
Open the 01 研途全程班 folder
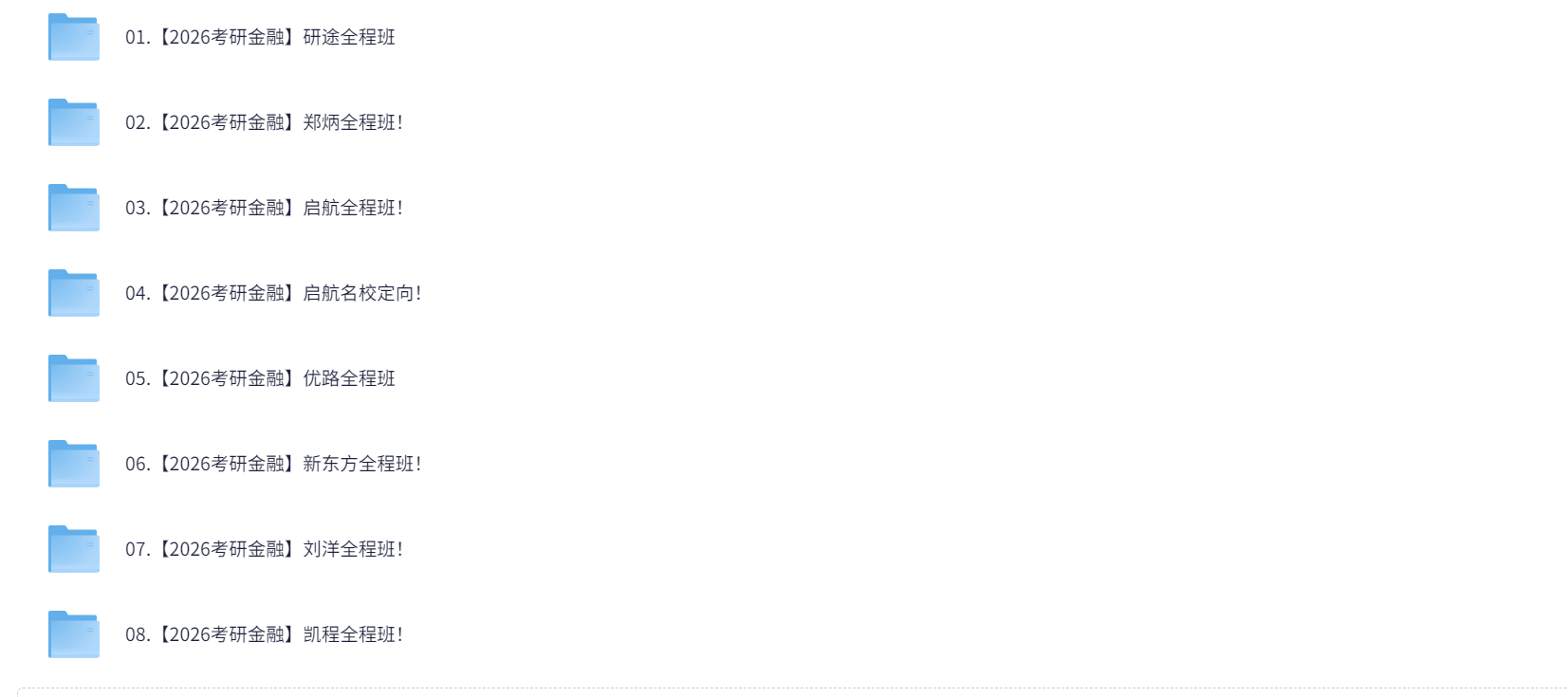tap(259, 37)
